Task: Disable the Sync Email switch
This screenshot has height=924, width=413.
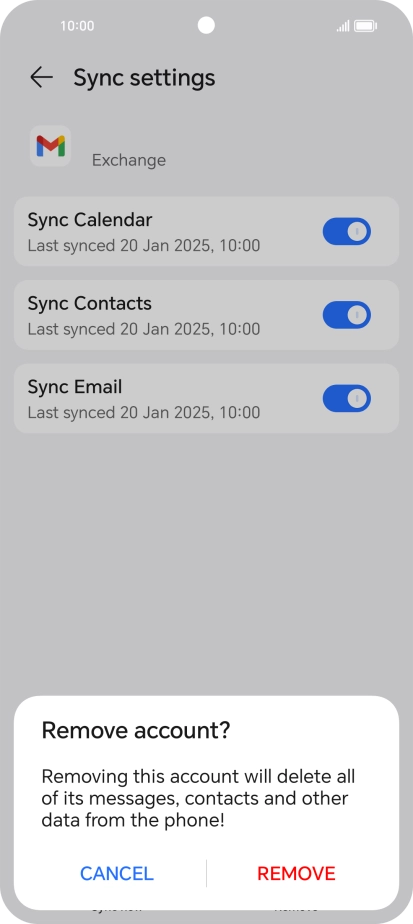Action: coord(346,399)
